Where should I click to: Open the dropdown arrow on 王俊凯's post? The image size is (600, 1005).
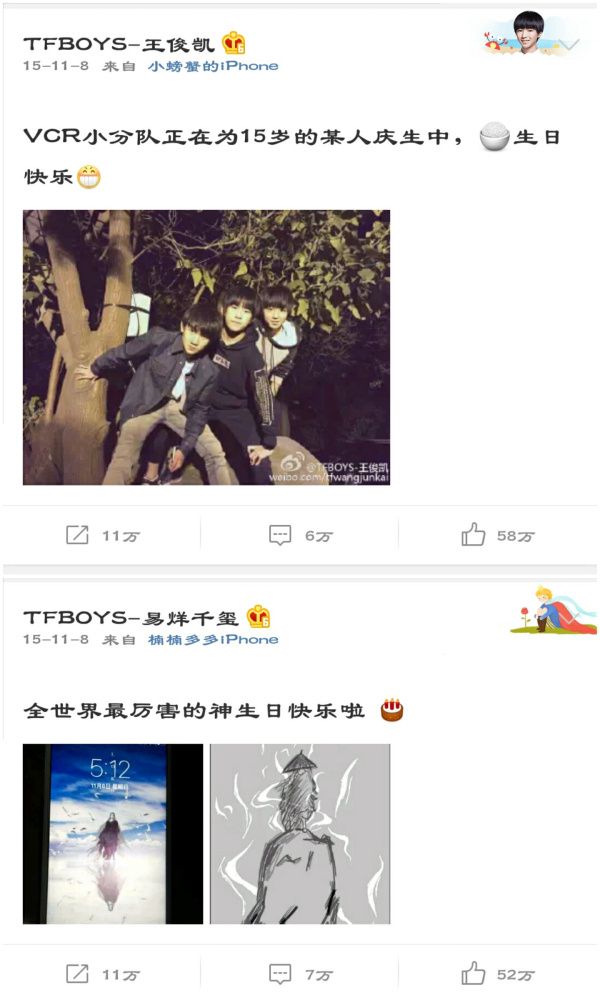pyautogui.click(x=570, y=44)
